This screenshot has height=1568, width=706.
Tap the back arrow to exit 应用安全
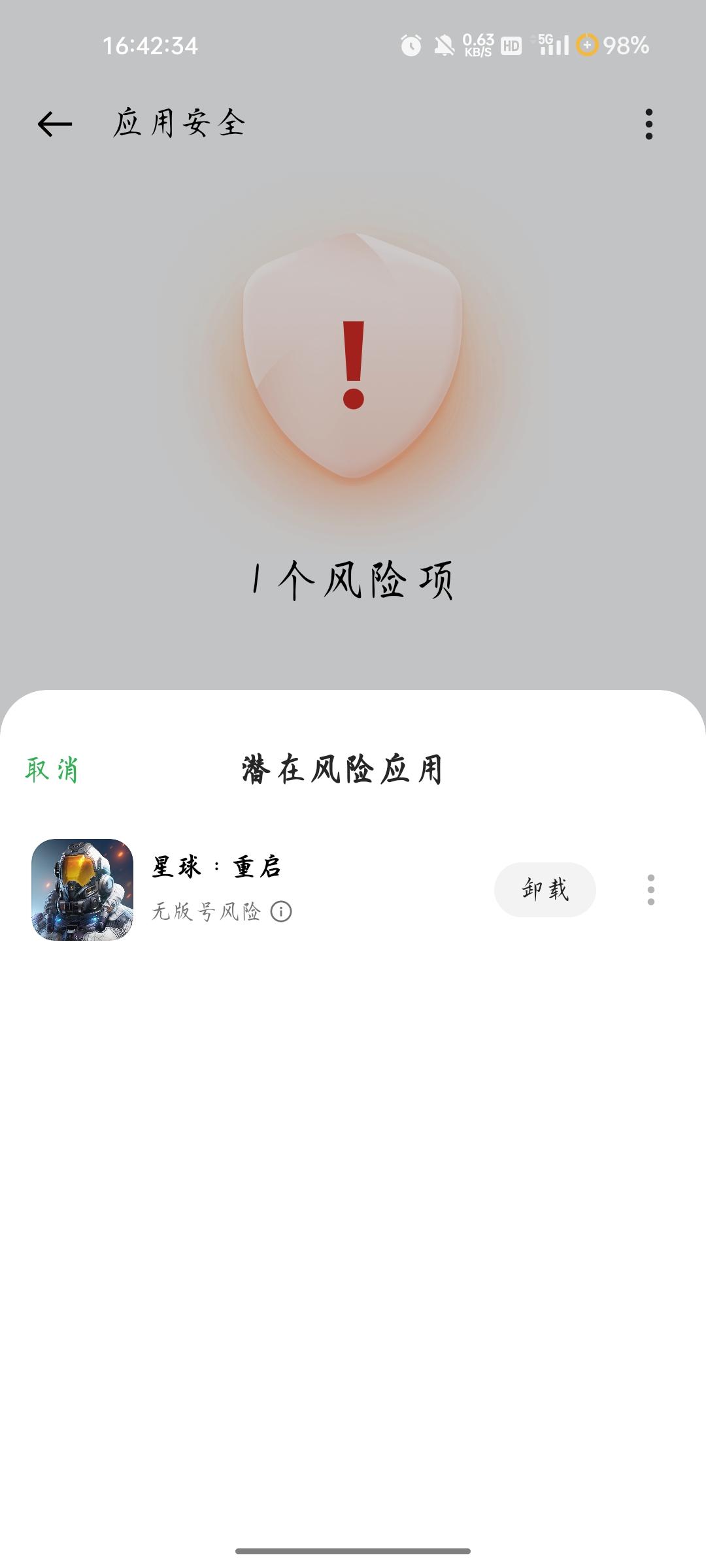pos(52,125)
